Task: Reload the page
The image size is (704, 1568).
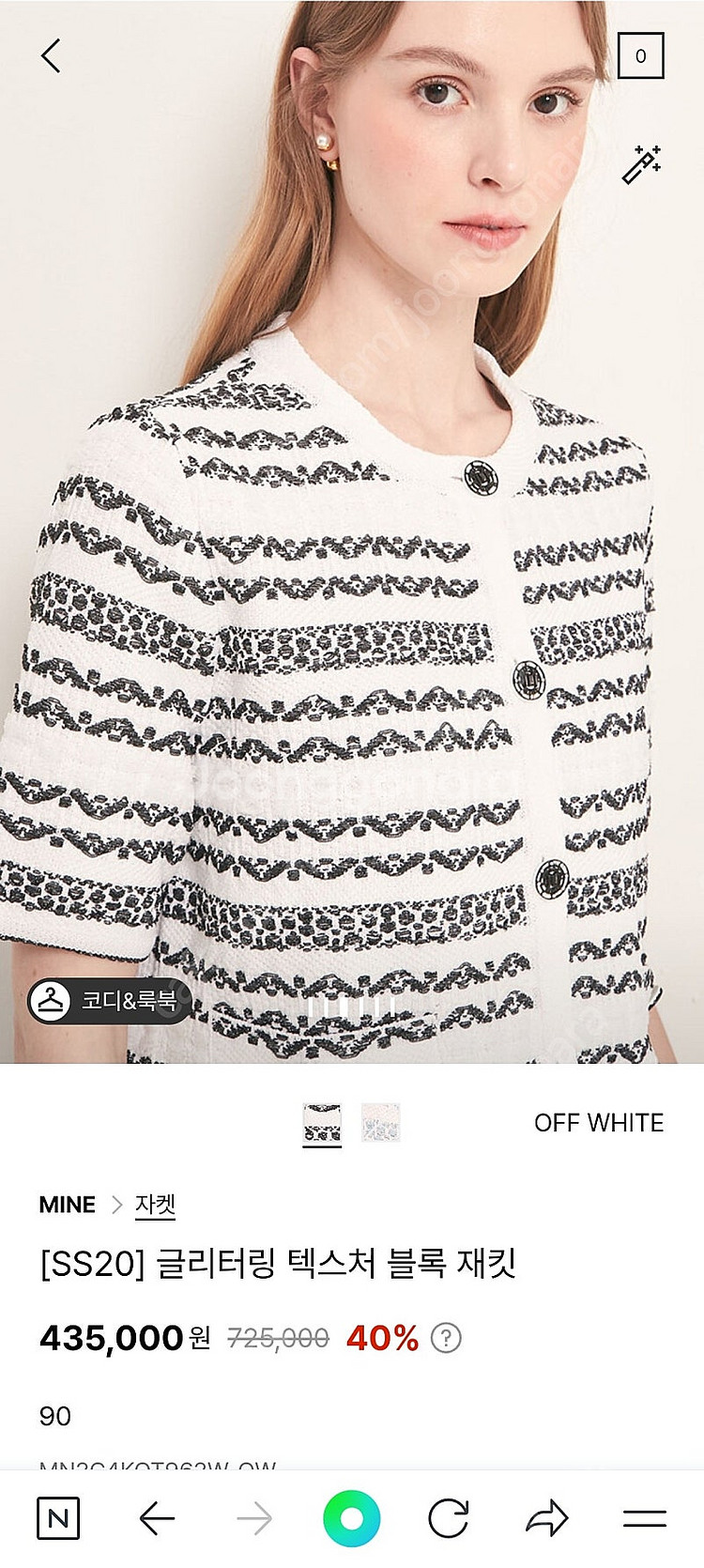Action: (449, 1518)
